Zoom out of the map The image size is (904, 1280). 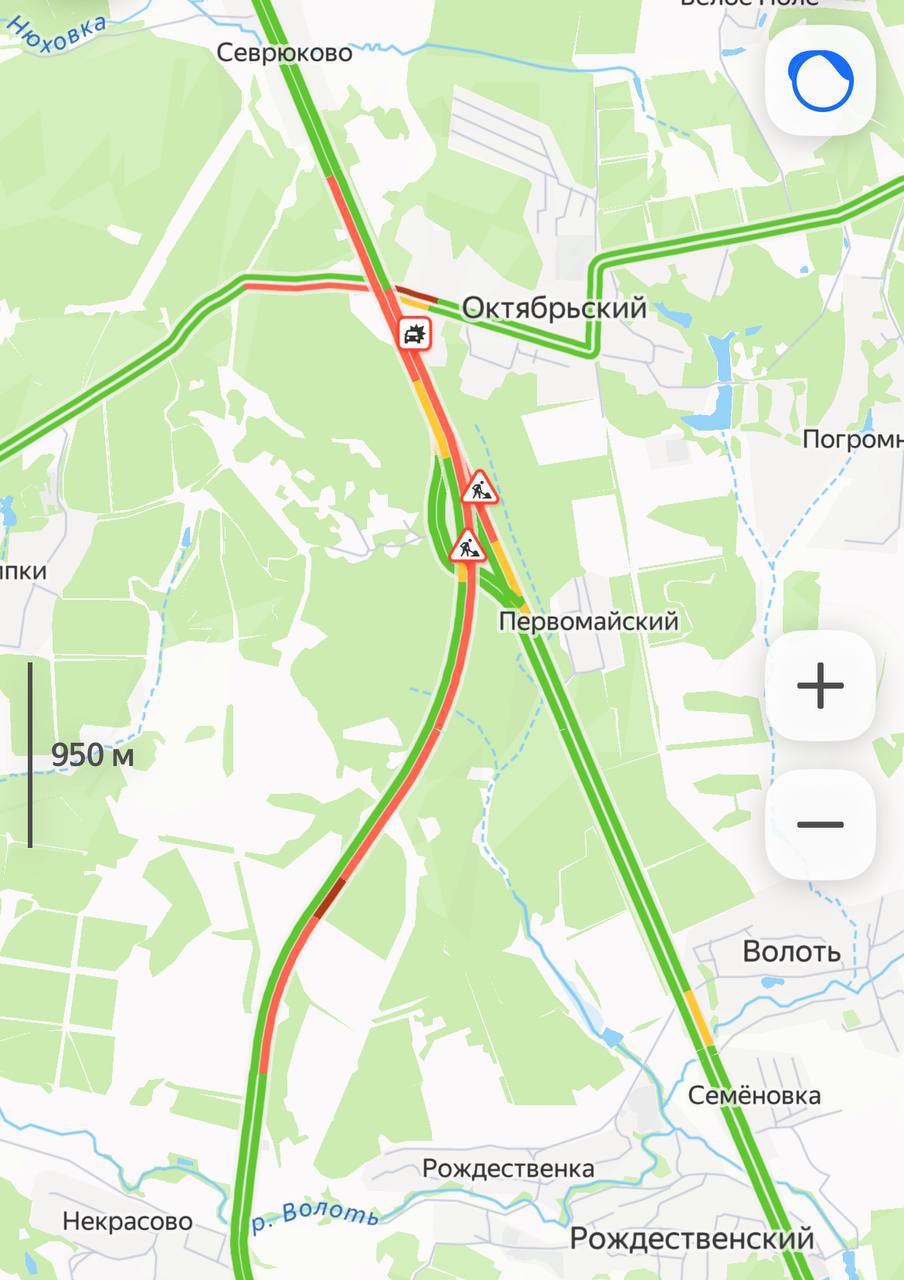[820, 825]
